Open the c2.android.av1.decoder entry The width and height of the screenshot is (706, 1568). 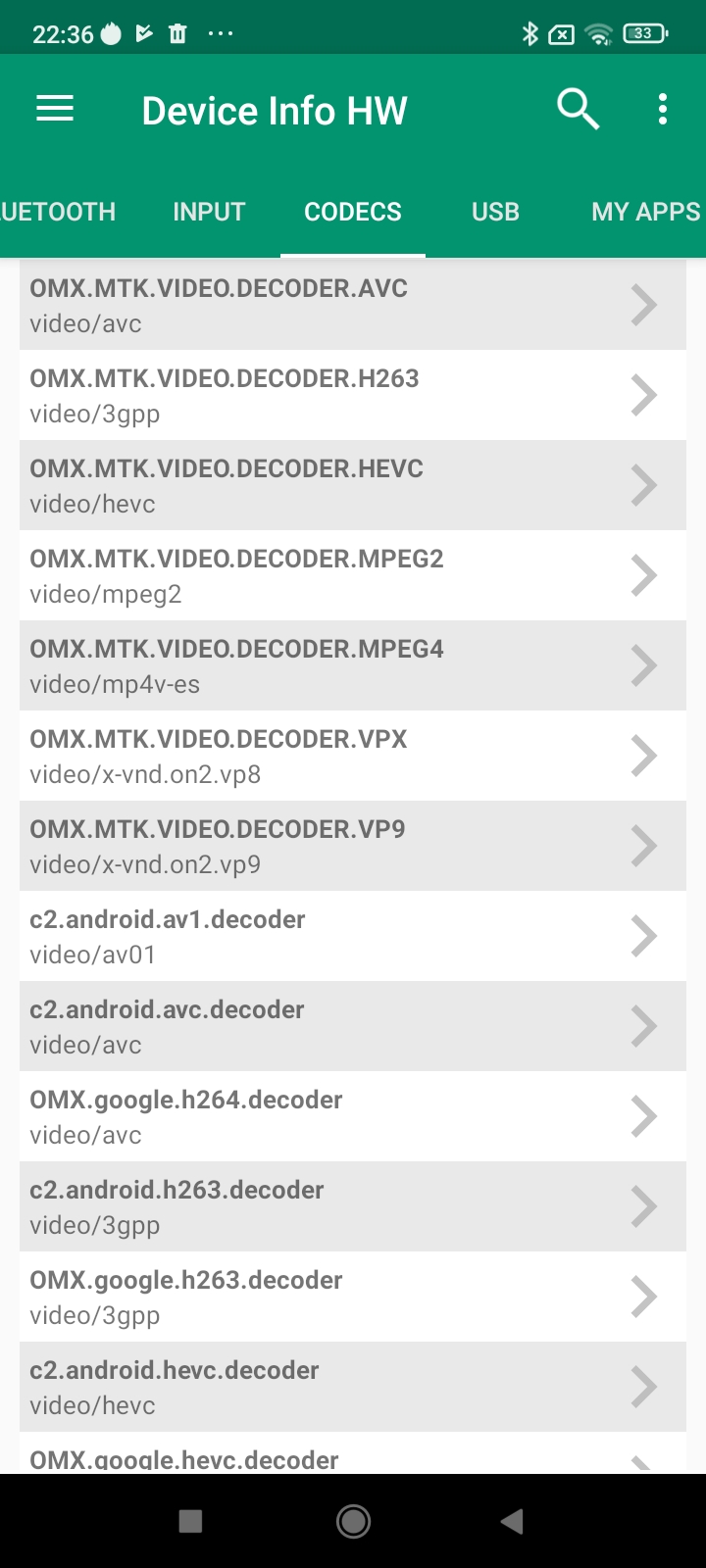click(353, 936)
